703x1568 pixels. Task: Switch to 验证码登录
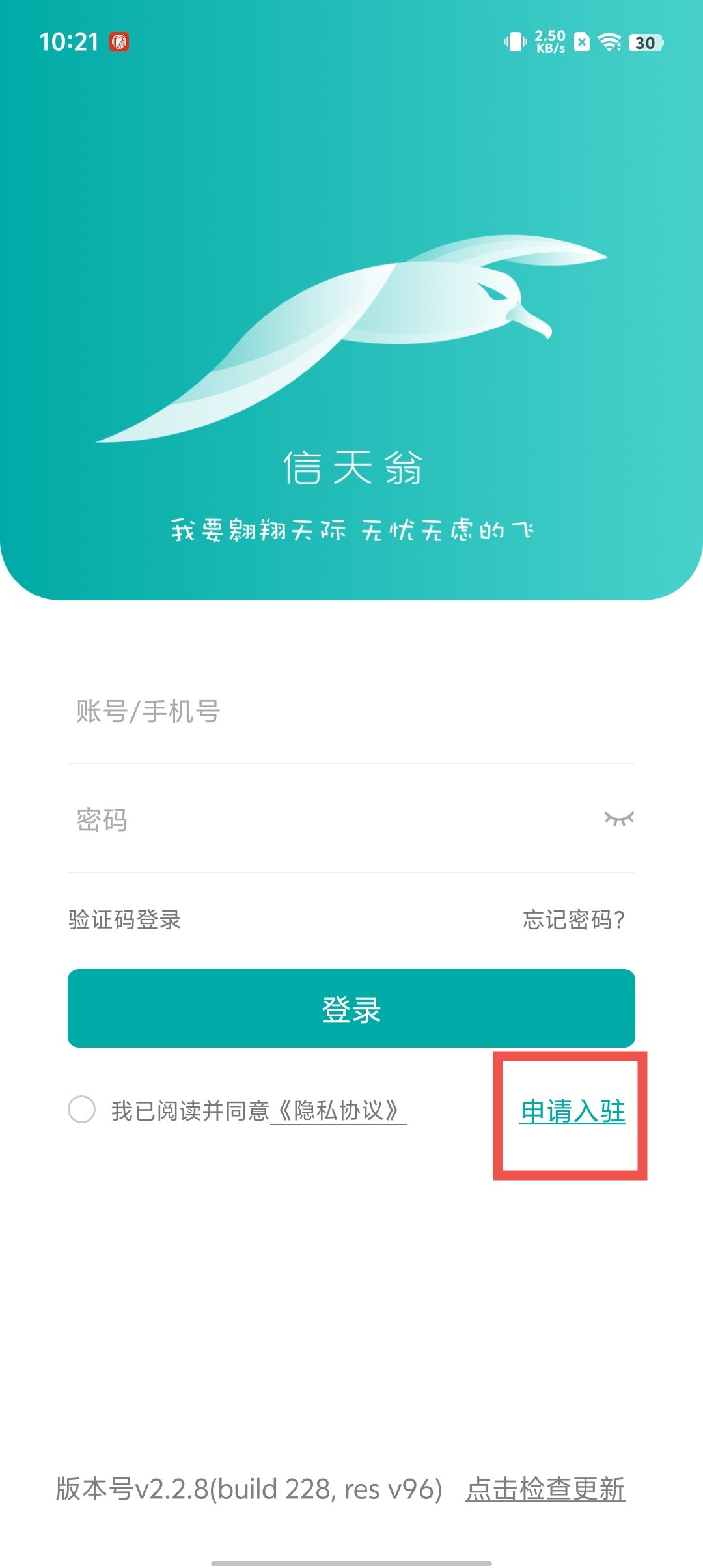[x=125, y=919]
